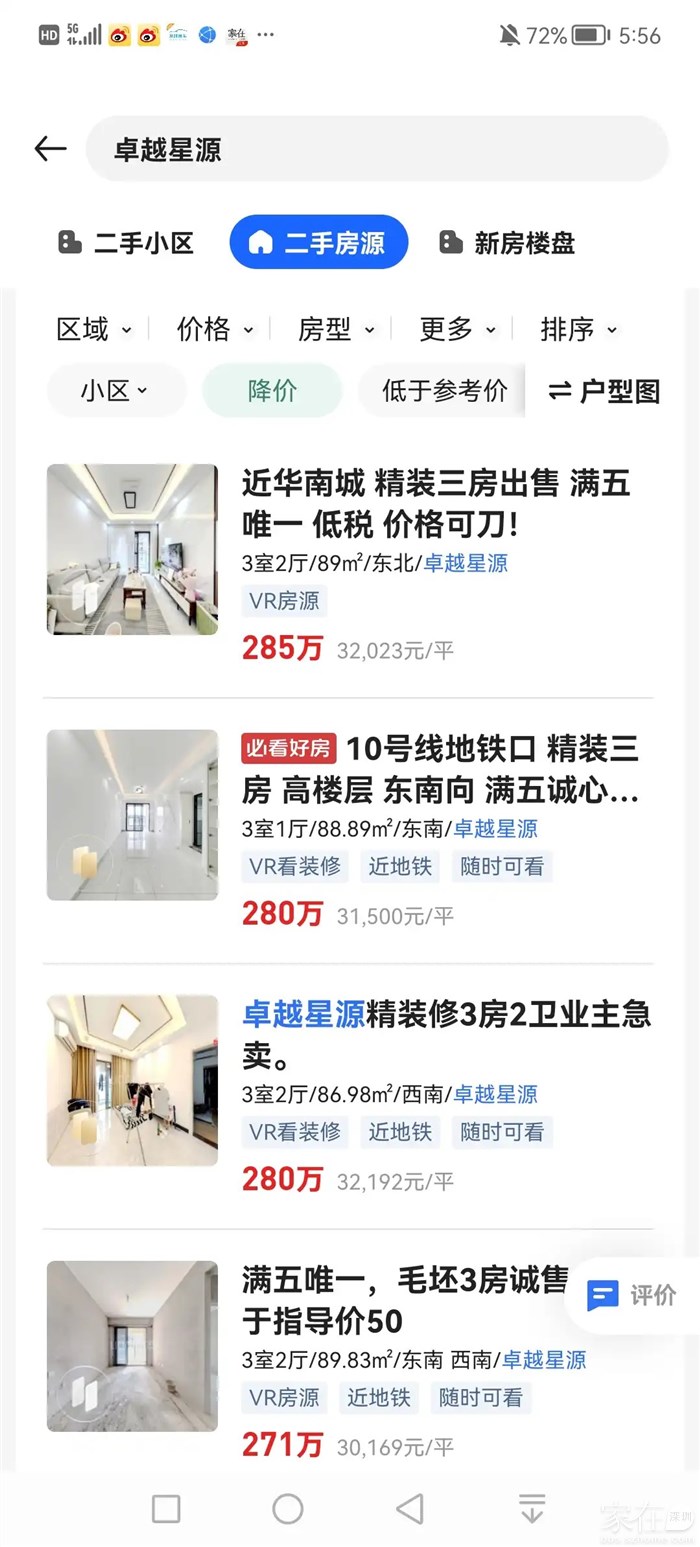
Task: Tap the search field showing 卓越星源
Action: pos(377,150)
